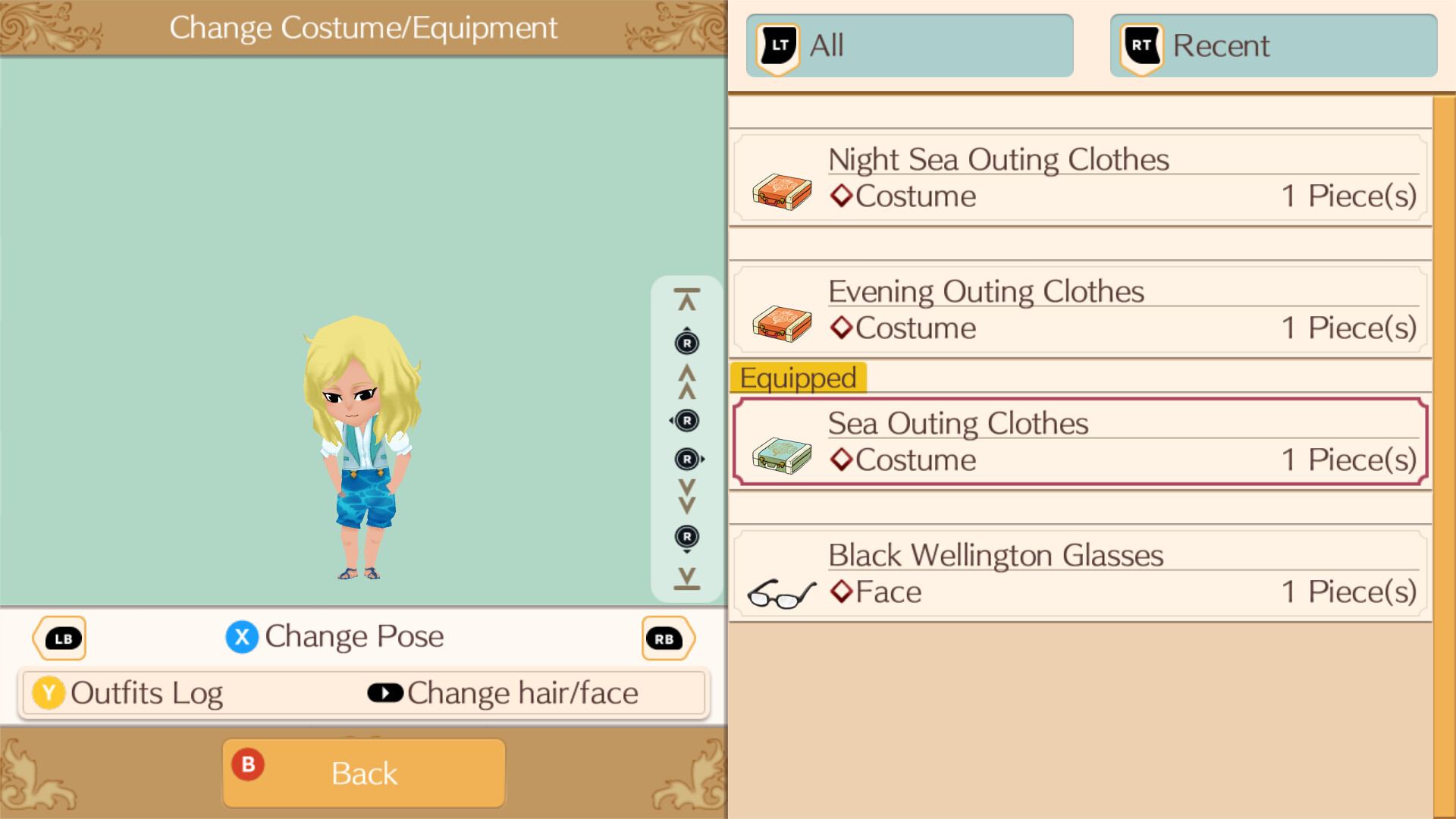The height and width of the screenshot is (819, 1456).
Task: Switch to the Recent filter tab
Action: (x=1272, y=45)
